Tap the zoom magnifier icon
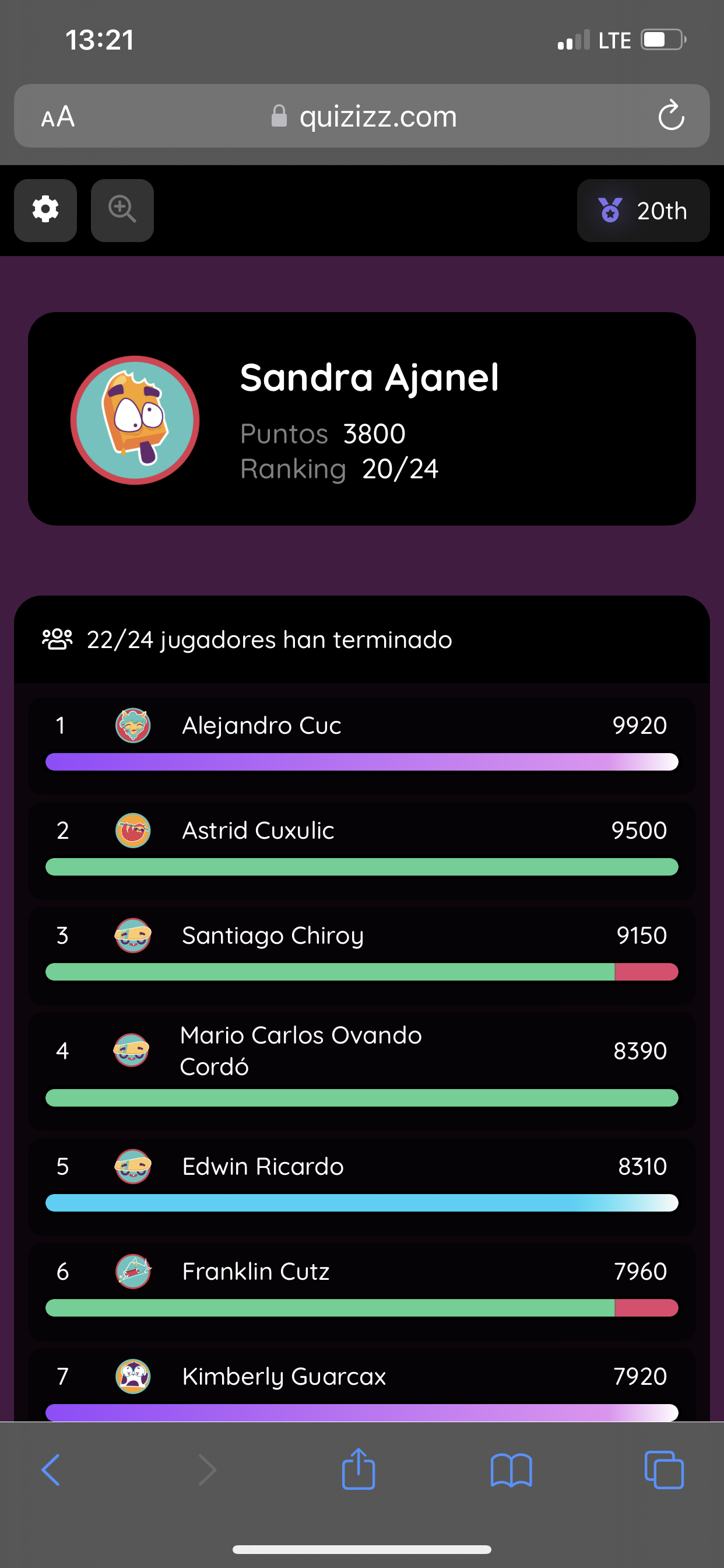This screenshot has height=1568, width=724. pos(122,210)
